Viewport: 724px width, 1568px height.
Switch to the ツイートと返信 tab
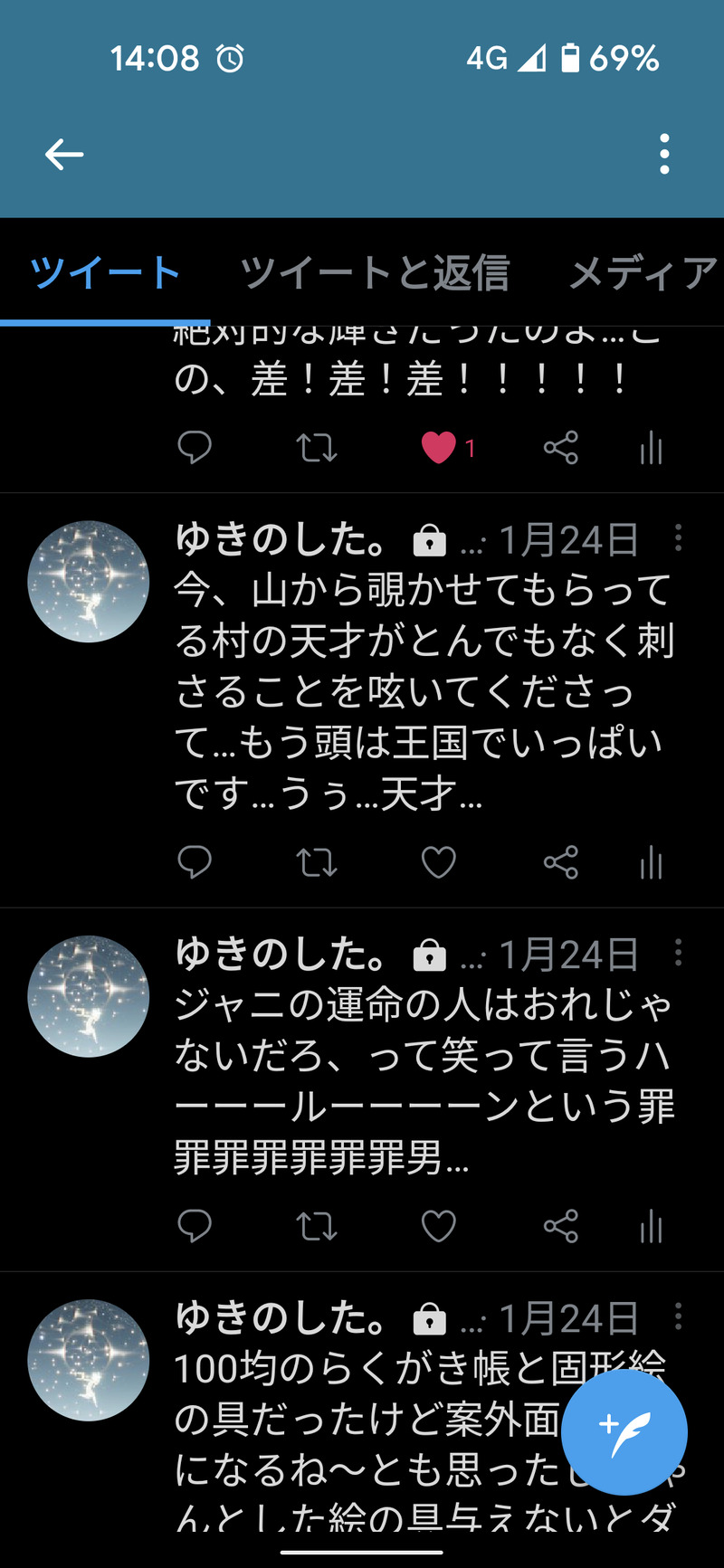[x=375, y=272]
